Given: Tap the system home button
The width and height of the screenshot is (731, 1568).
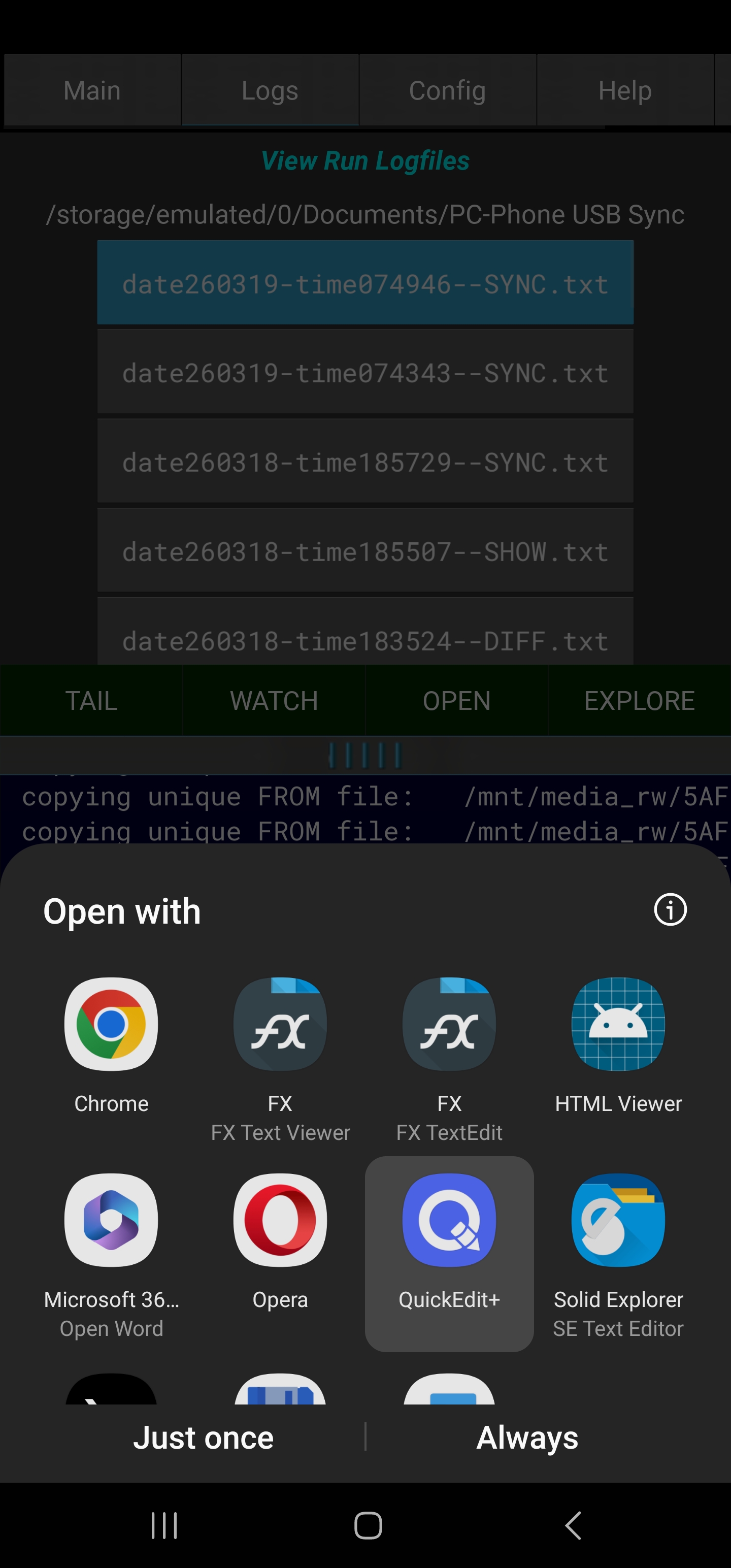Looking at the screenshot, I should pos(368,1525).
